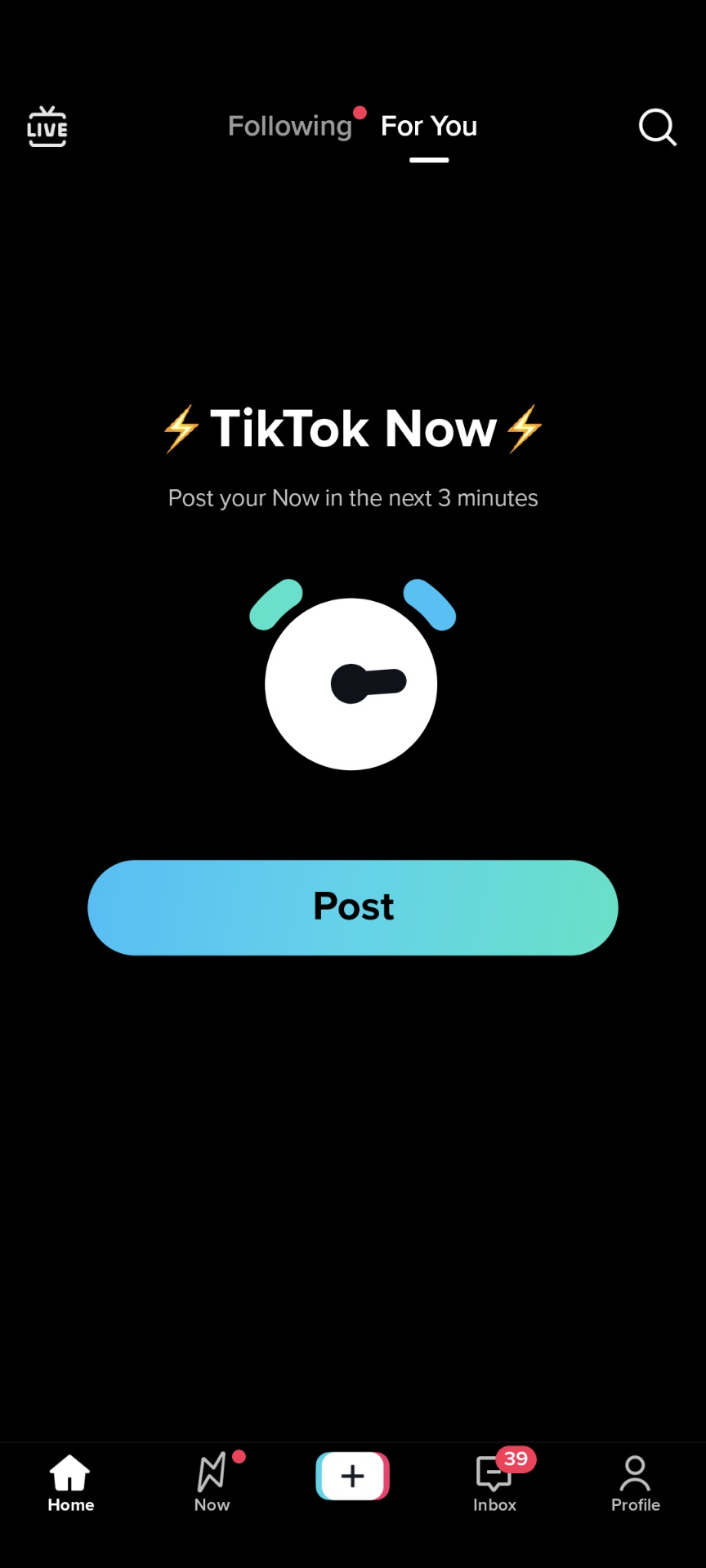
Task: Open the LIVE streams icon
Action: click(x=47, y=127)
